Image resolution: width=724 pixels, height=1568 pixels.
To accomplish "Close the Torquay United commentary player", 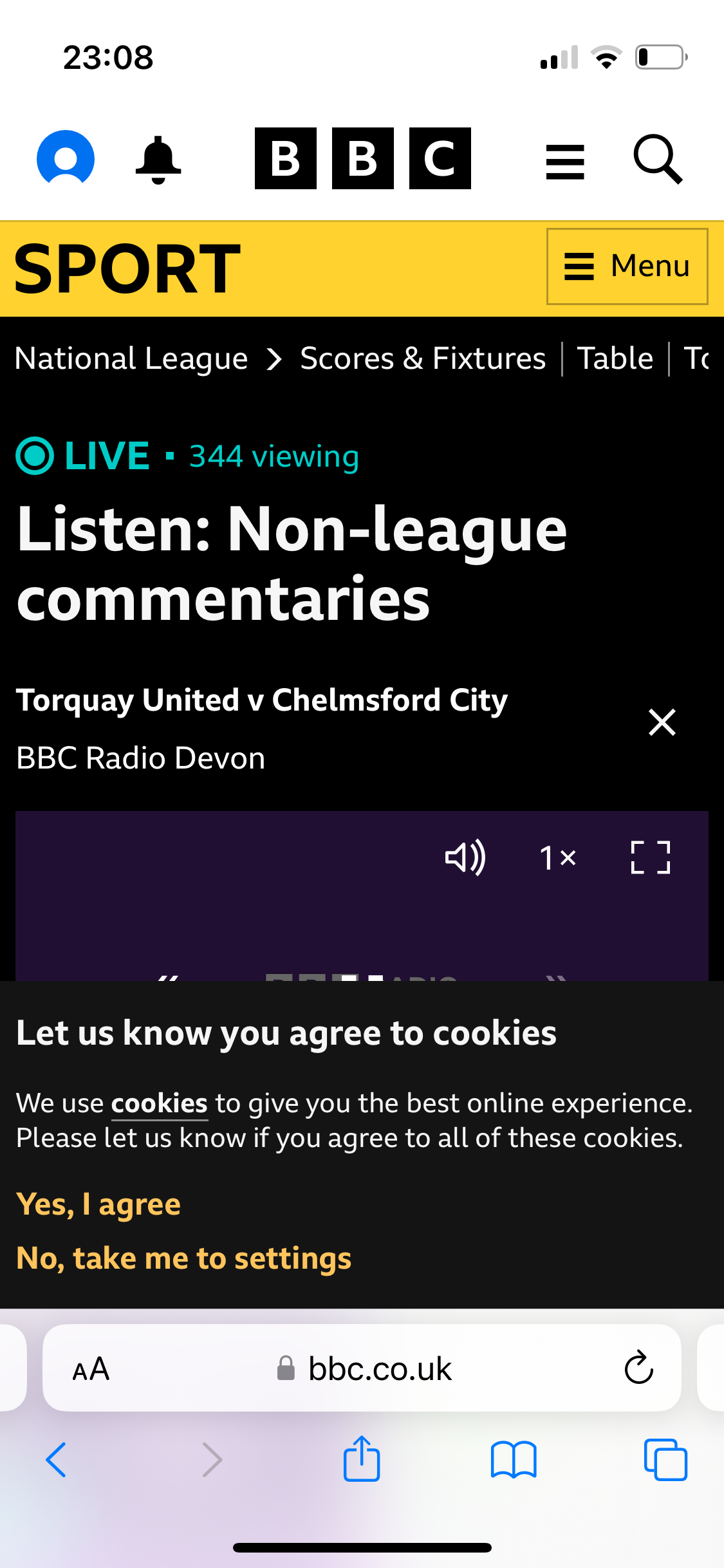I will (662, 722).
